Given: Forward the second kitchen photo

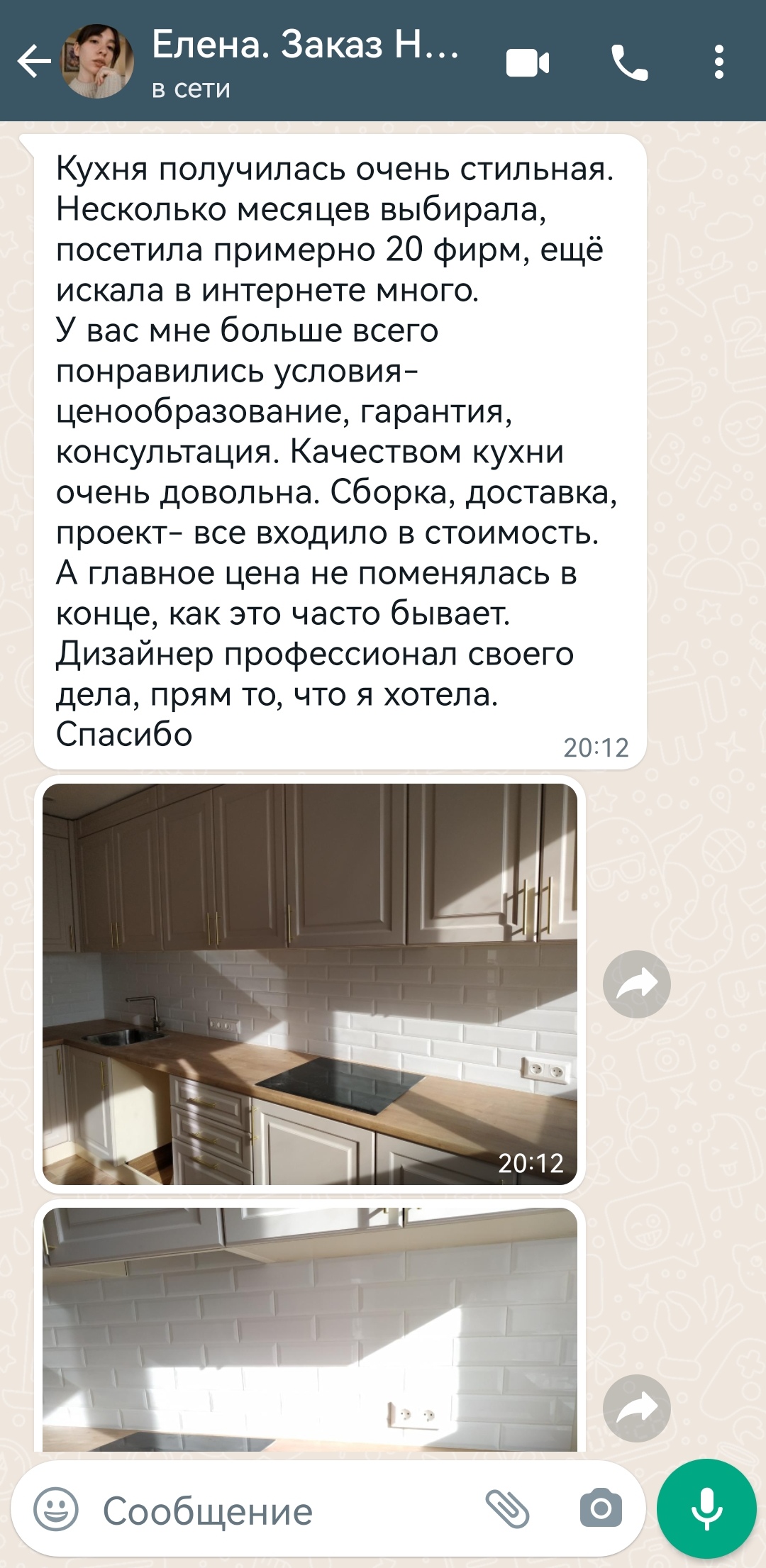Looking at the screenshot, I should [636, 1408].
